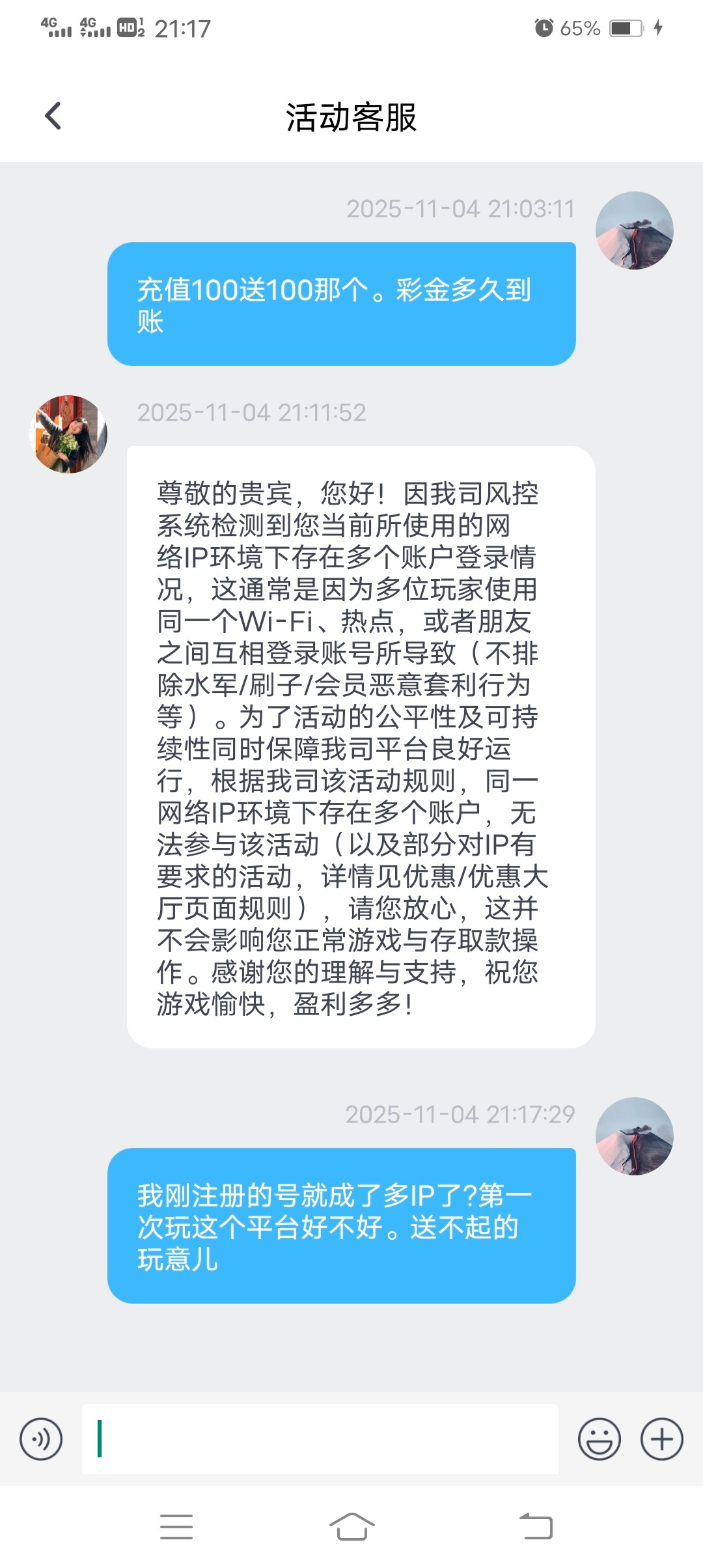
Task: Open the attachment menu with the plus icon
Action: point(661,1440)
